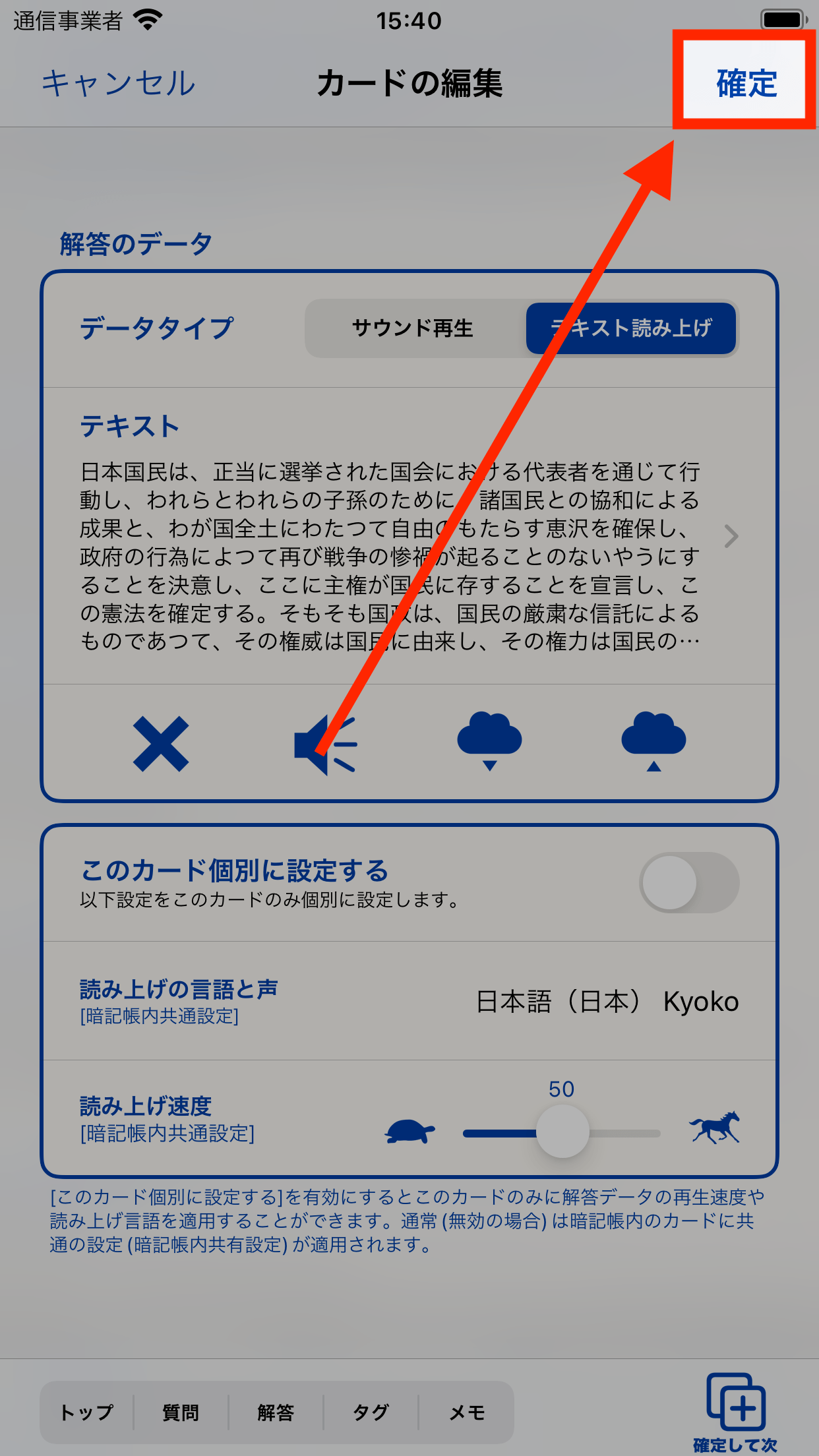Cancel editing with キャンセル
Image resolution: width=819 pixels, height=1456 pixels.
click(119, 84)
